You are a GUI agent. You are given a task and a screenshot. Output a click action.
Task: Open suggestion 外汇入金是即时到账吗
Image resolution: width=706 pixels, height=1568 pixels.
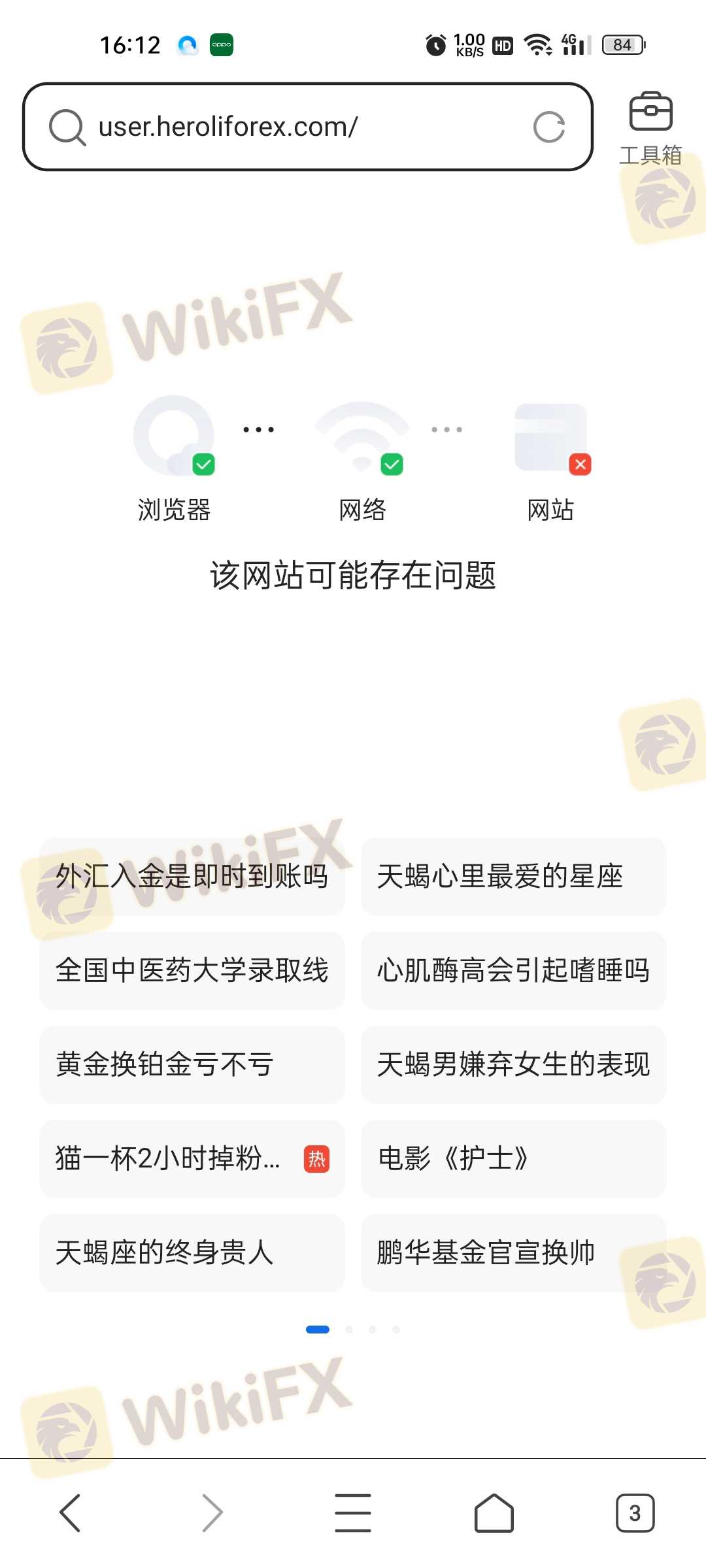(x=192, y=877)
